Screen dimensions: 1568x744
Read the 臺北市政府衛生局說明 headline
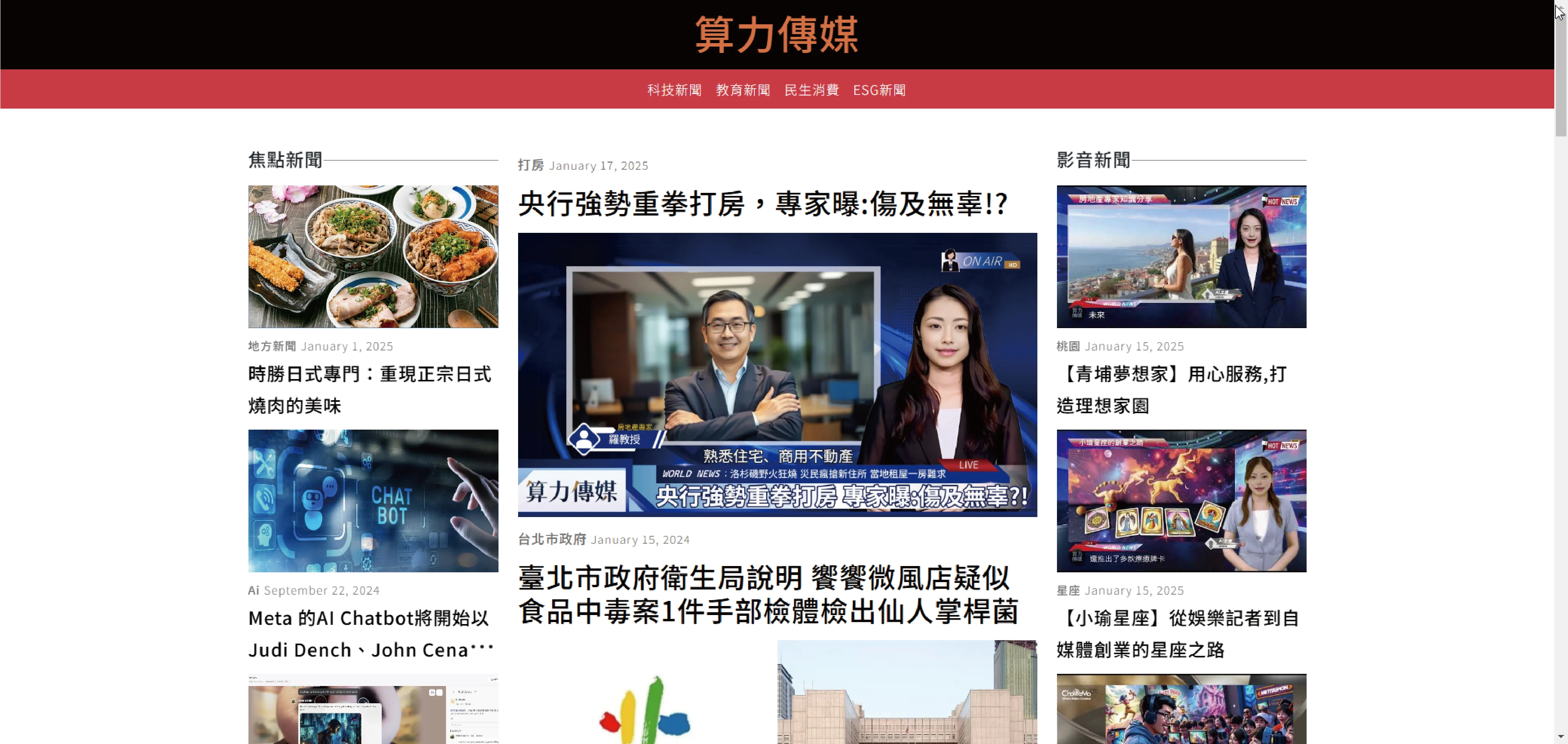pyautogui.click(x=768, y=594)
